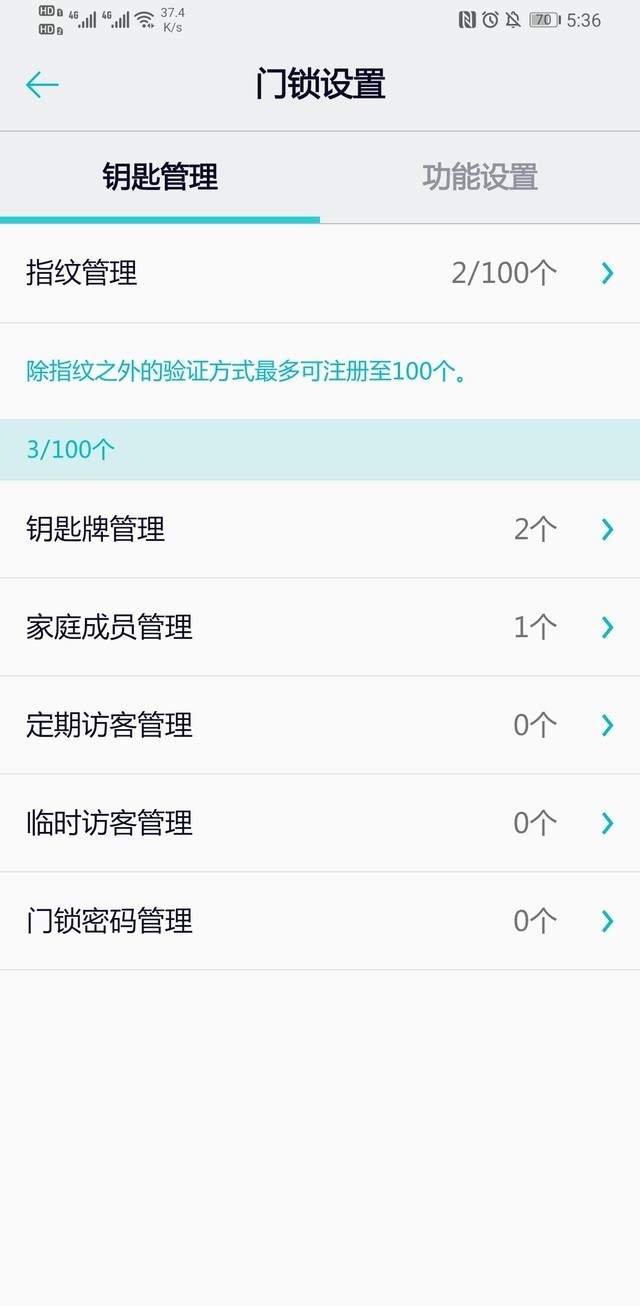Open the 钥匙牌管理 row
This screenshot has width=640, height=1306.
(320, 529)
